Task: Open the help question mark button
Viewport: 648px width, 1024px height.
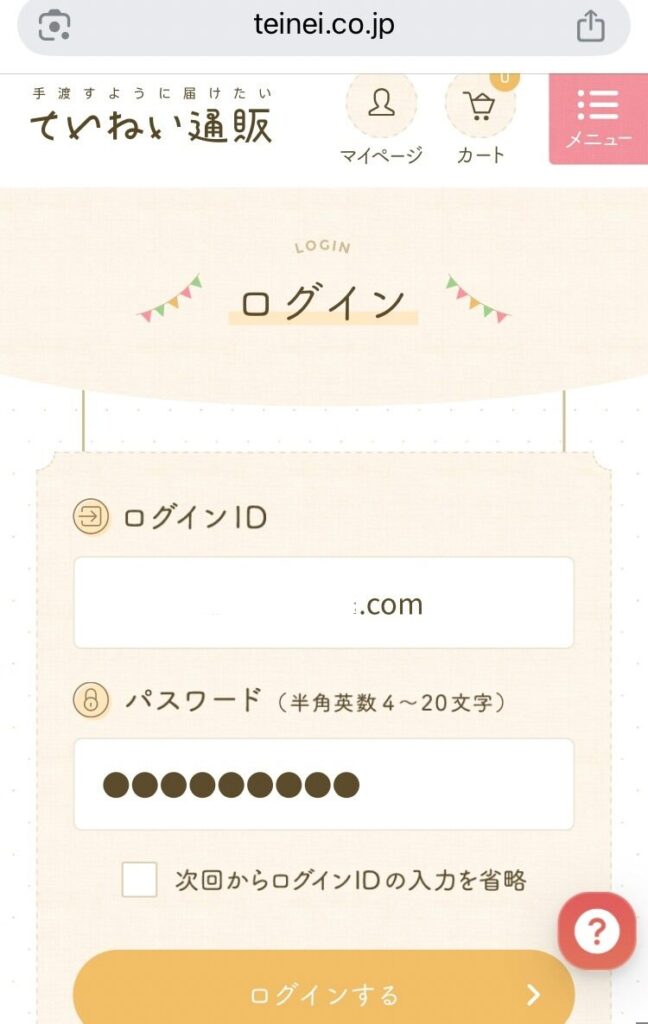Action: pyautogui.click(x=596, y=932)
